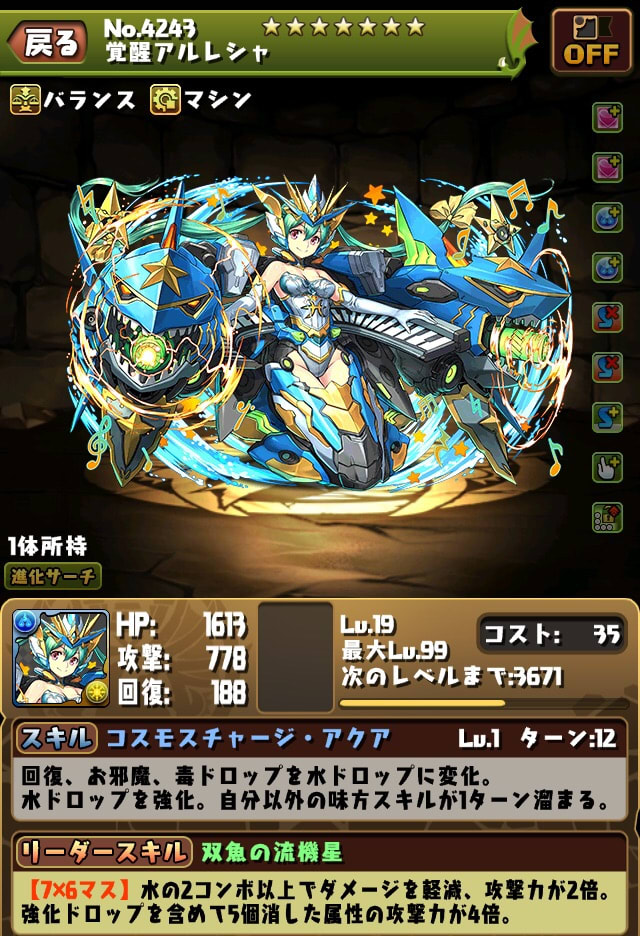640x936 pixels.
Task: Open 覚醒アルレシャ monster thumbnail
Action: 61,657
